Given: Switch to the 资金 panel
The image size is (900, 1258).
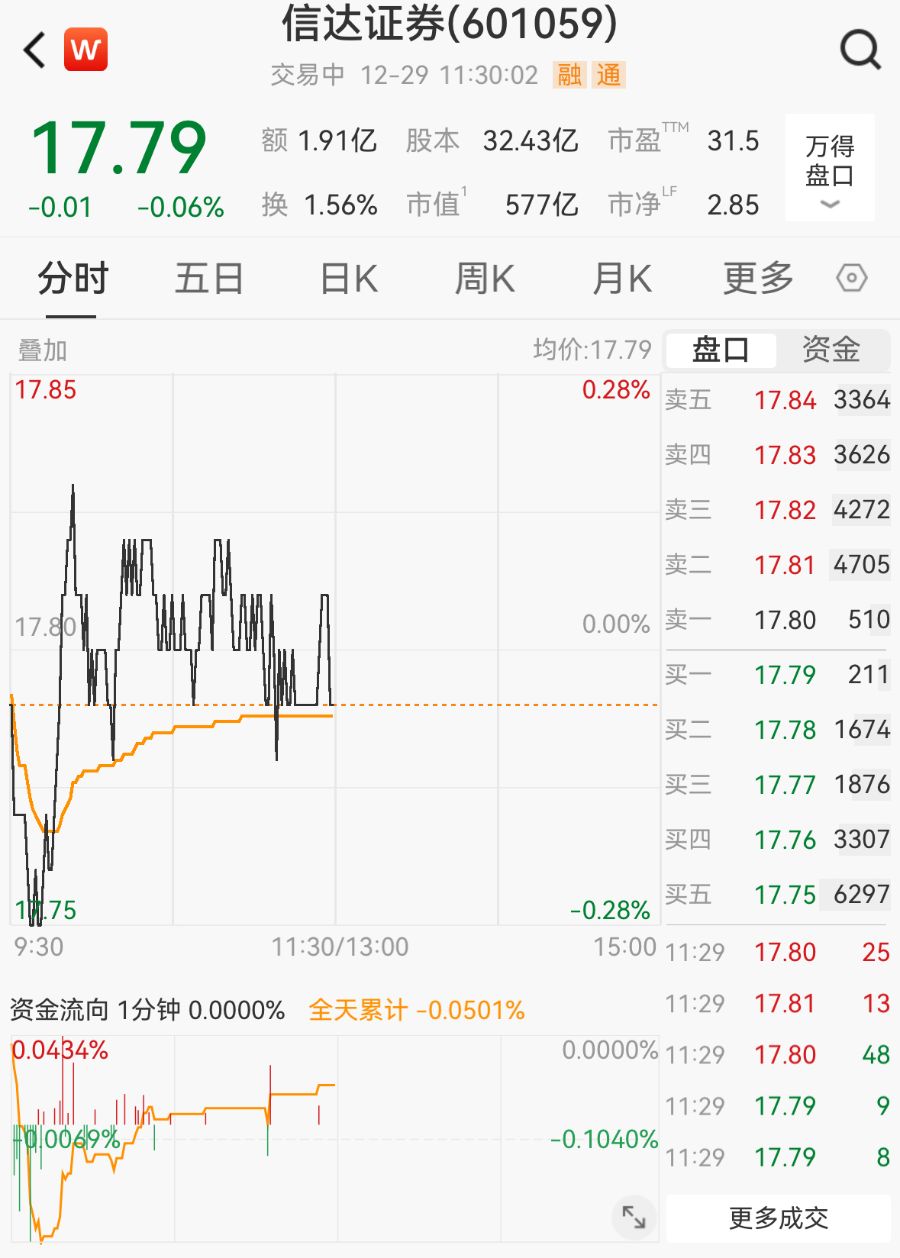Looking at the screenshot, I should (x=831, y=349).
